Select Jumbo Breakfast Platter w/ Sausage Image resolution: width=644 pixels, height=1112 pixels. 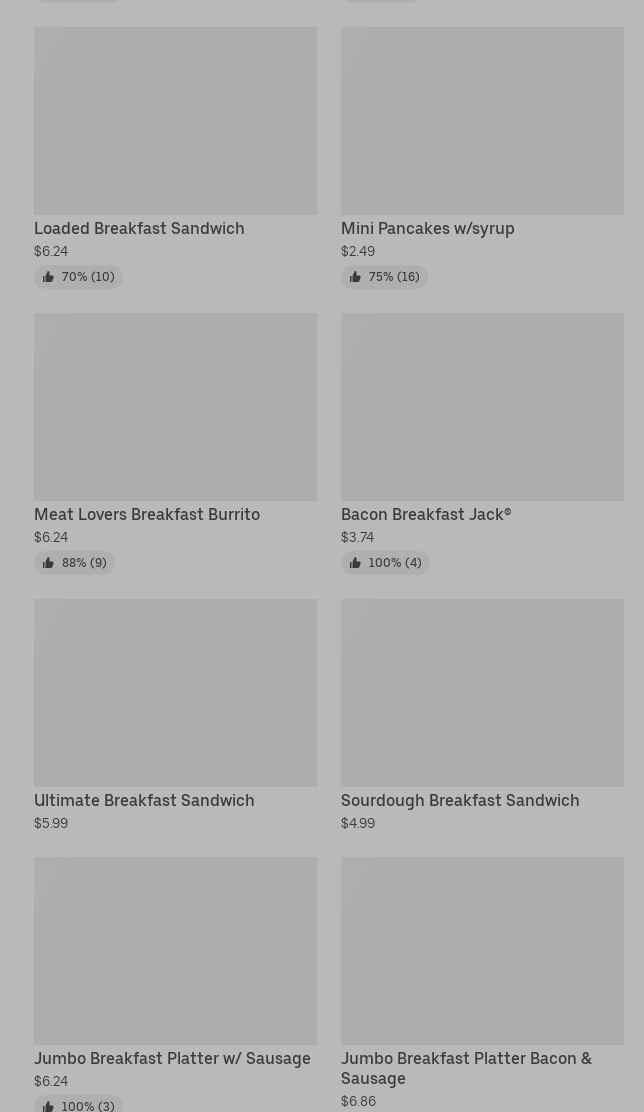(175, 984)
